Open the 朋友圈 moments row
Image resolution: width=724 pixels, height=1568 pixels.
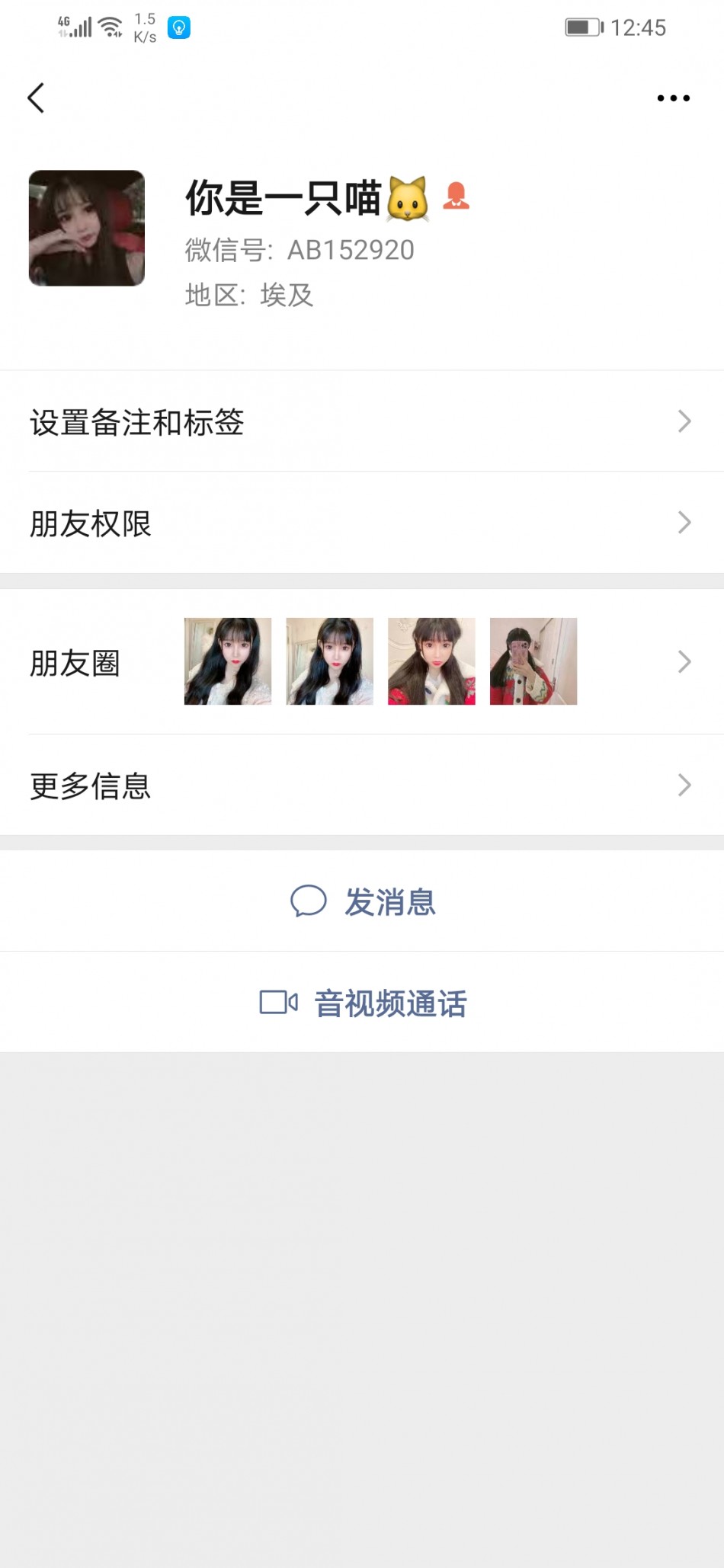(x=361, y=661)
